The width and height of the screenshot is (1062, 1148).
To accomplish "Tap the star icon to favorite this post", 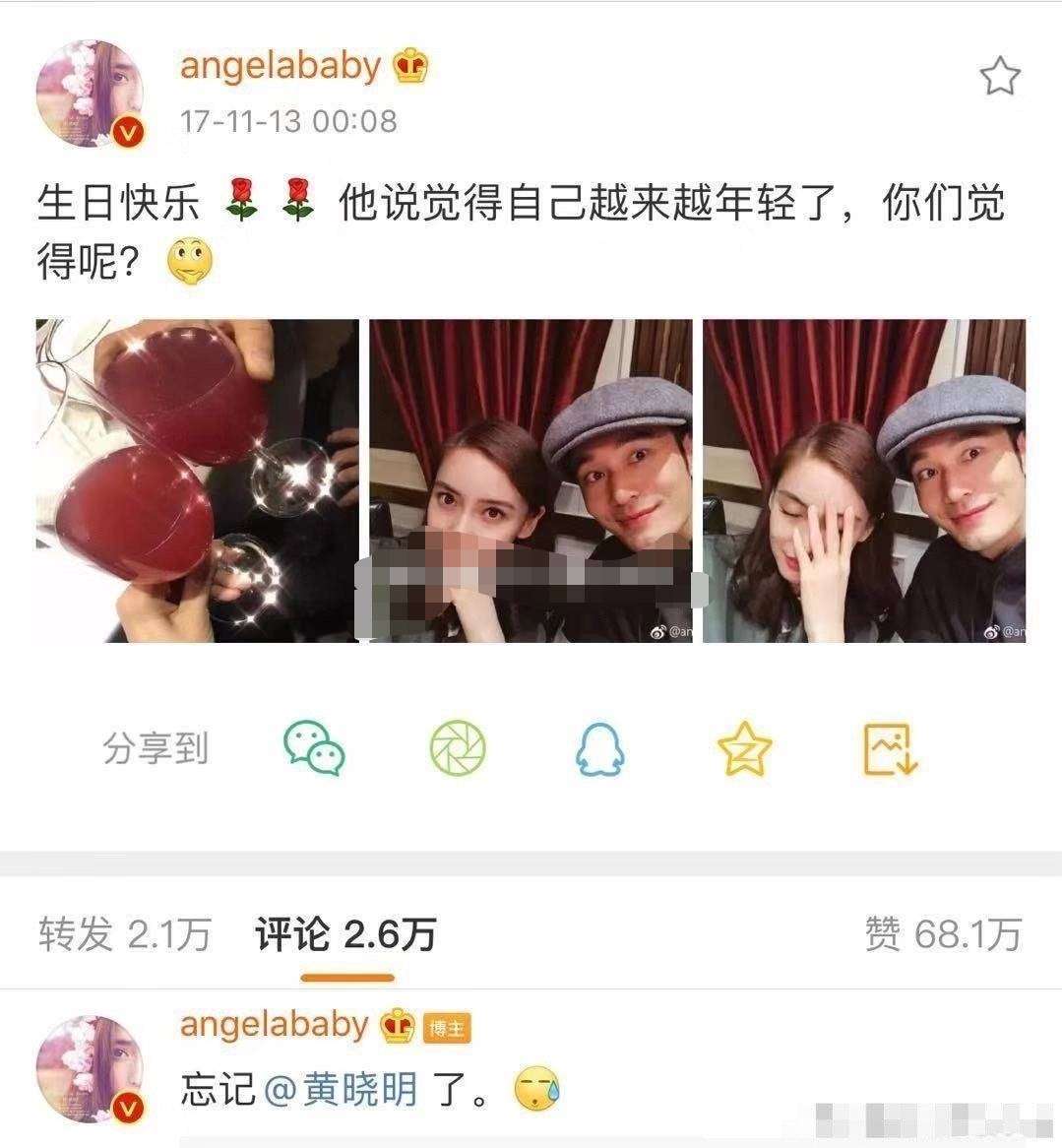I will pos(1000,77).
